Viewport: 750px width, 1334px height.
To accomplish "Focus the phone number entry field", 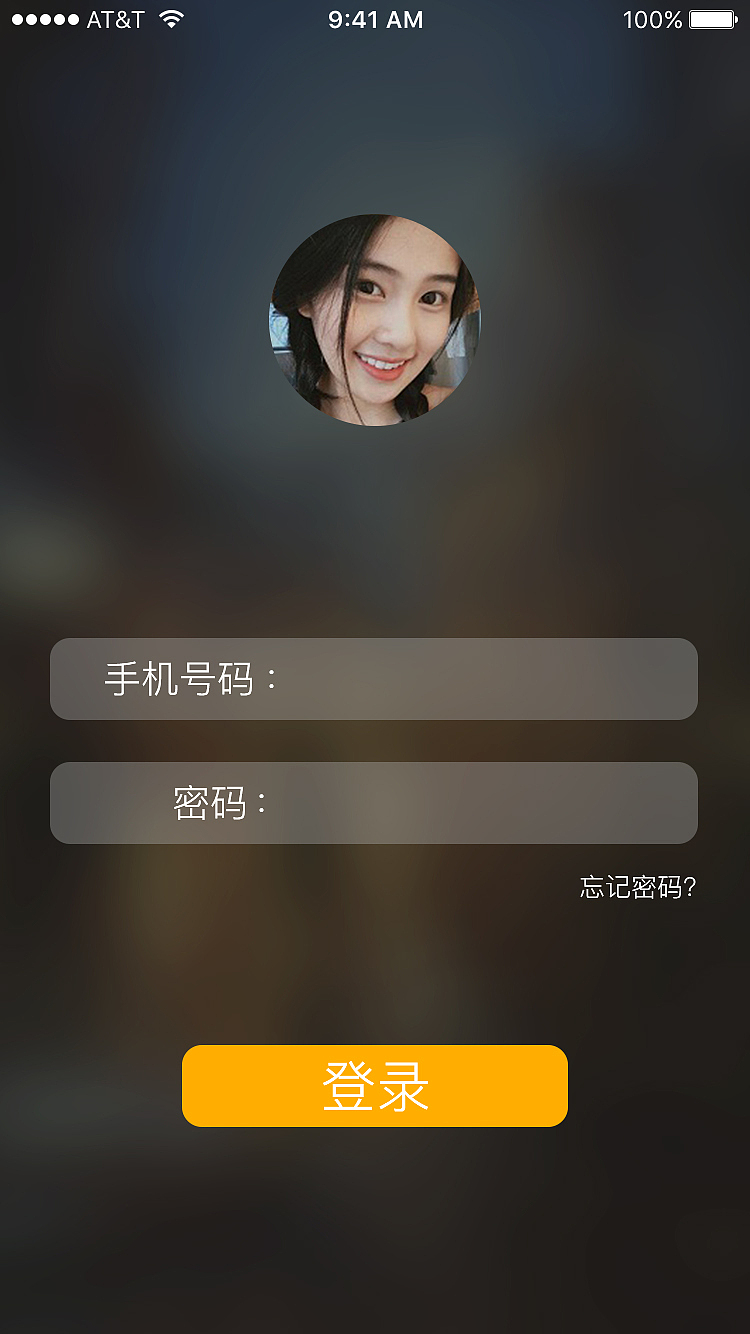I will click(x=374, y=678).
